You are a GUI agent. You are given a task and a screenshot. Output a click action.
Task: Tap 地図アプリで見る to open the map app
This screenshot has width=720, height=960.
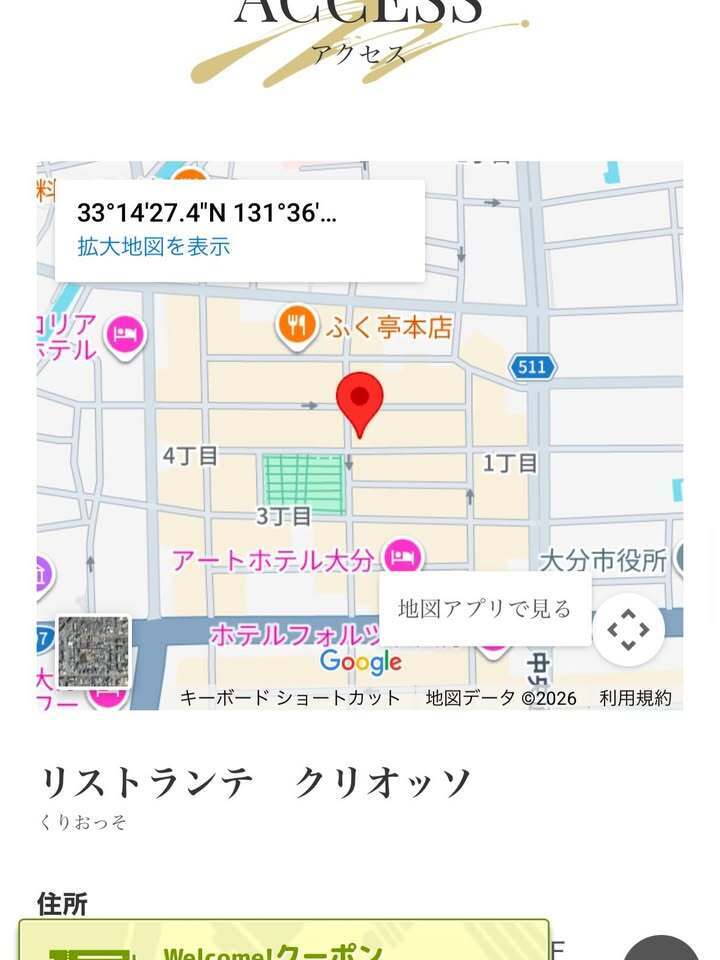coord(485,608)
